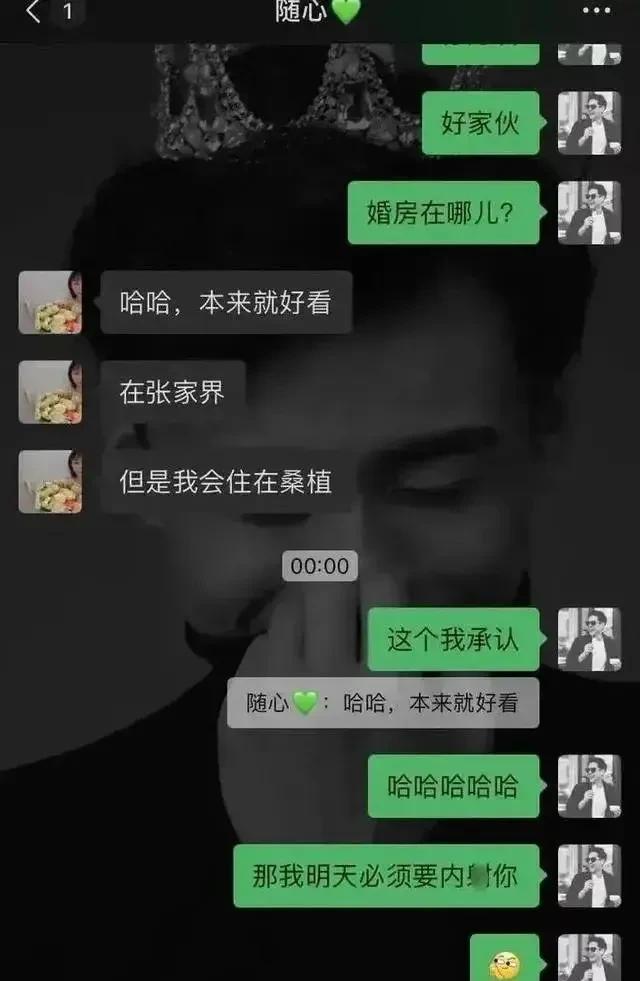Tap the avatar beside 这个我承认
The image size is (640, 981).
click(589, 639)
